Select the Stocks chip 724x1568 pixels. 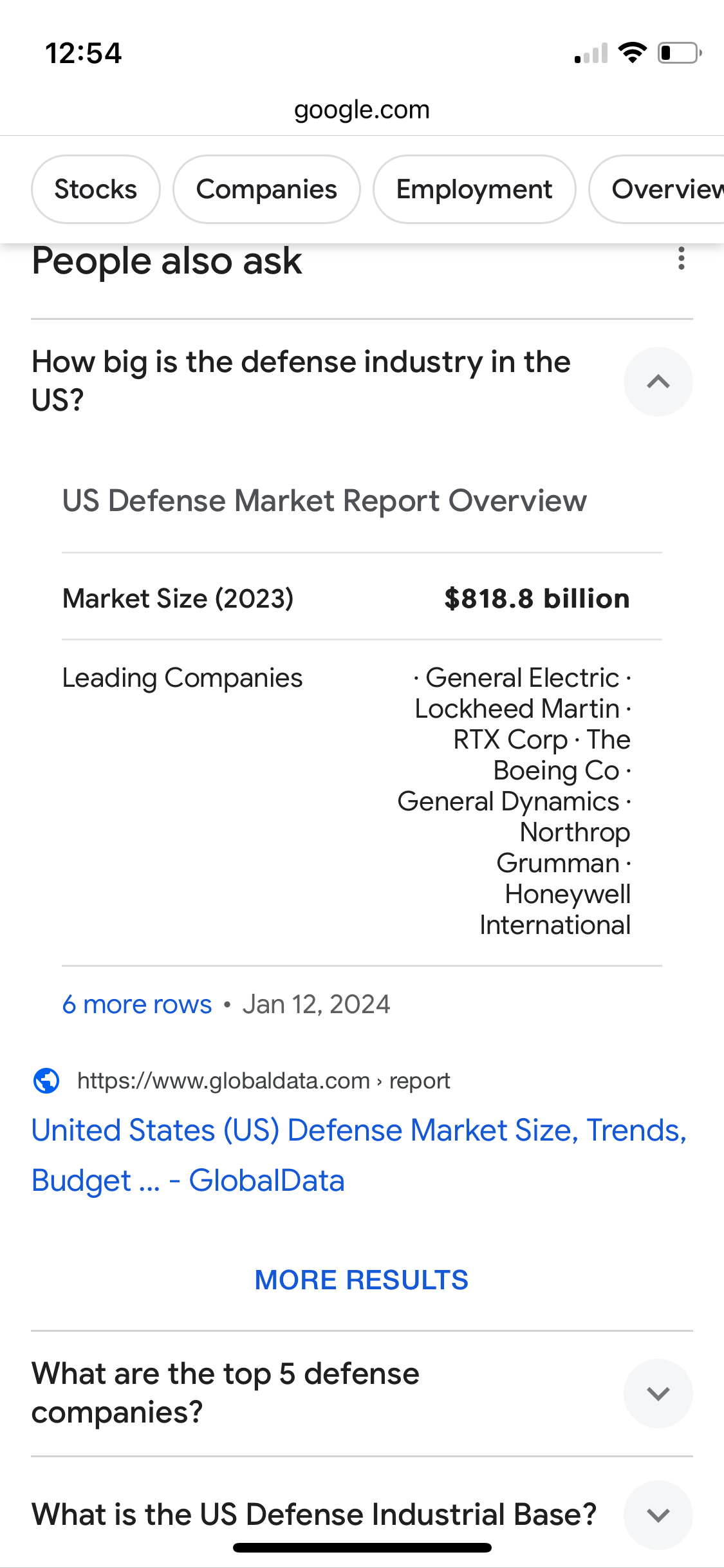tap(95, 189)
